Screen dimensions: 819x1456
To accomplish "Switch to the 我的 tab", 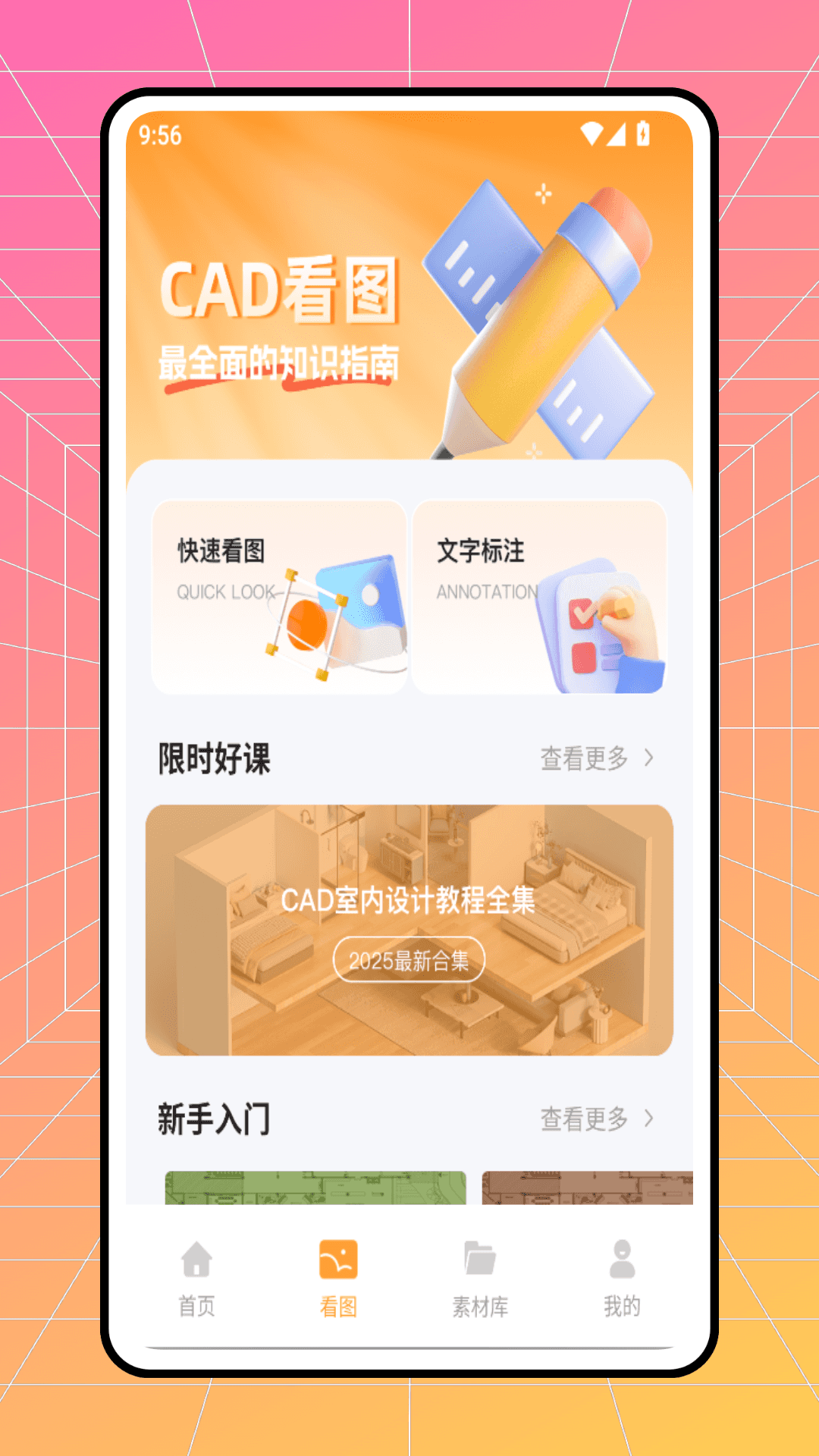I will [622, 1282].
